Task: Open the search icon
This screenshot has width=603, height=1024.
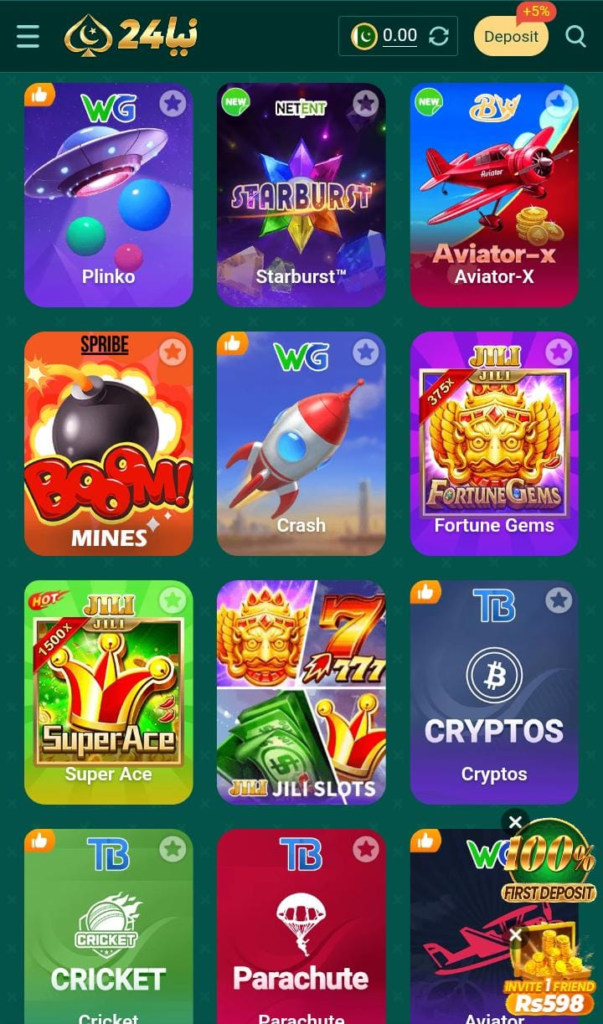Action: 575,37
